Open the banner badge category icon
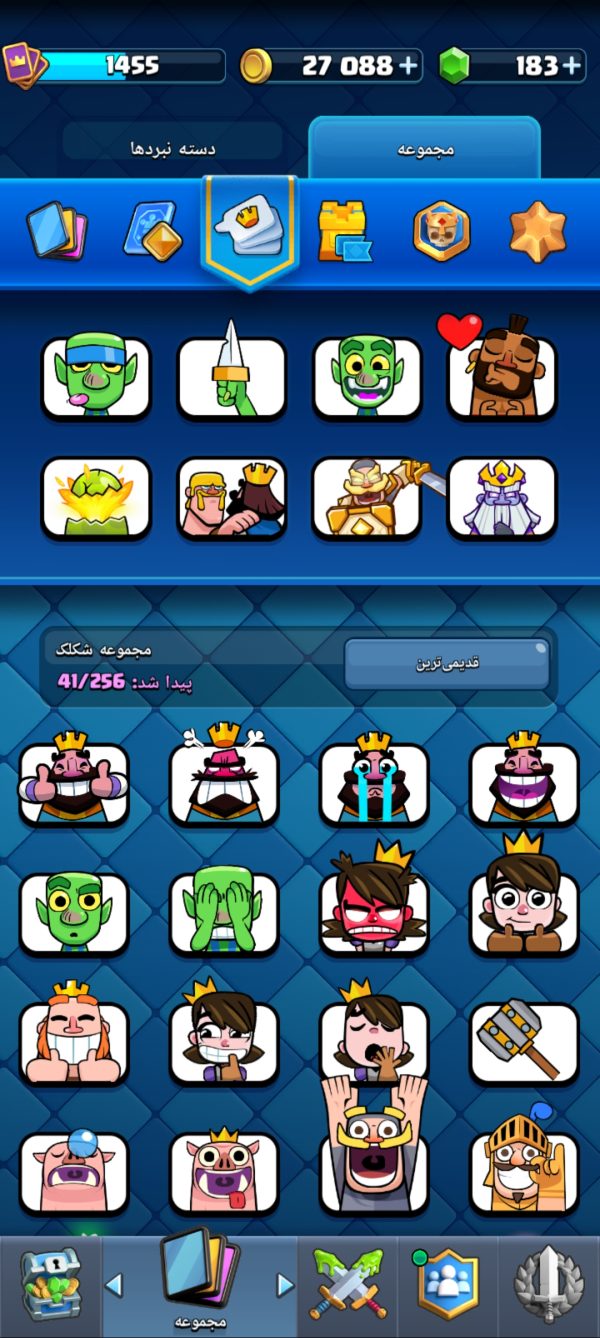The image size is (600, 1338). coord(441,230)
